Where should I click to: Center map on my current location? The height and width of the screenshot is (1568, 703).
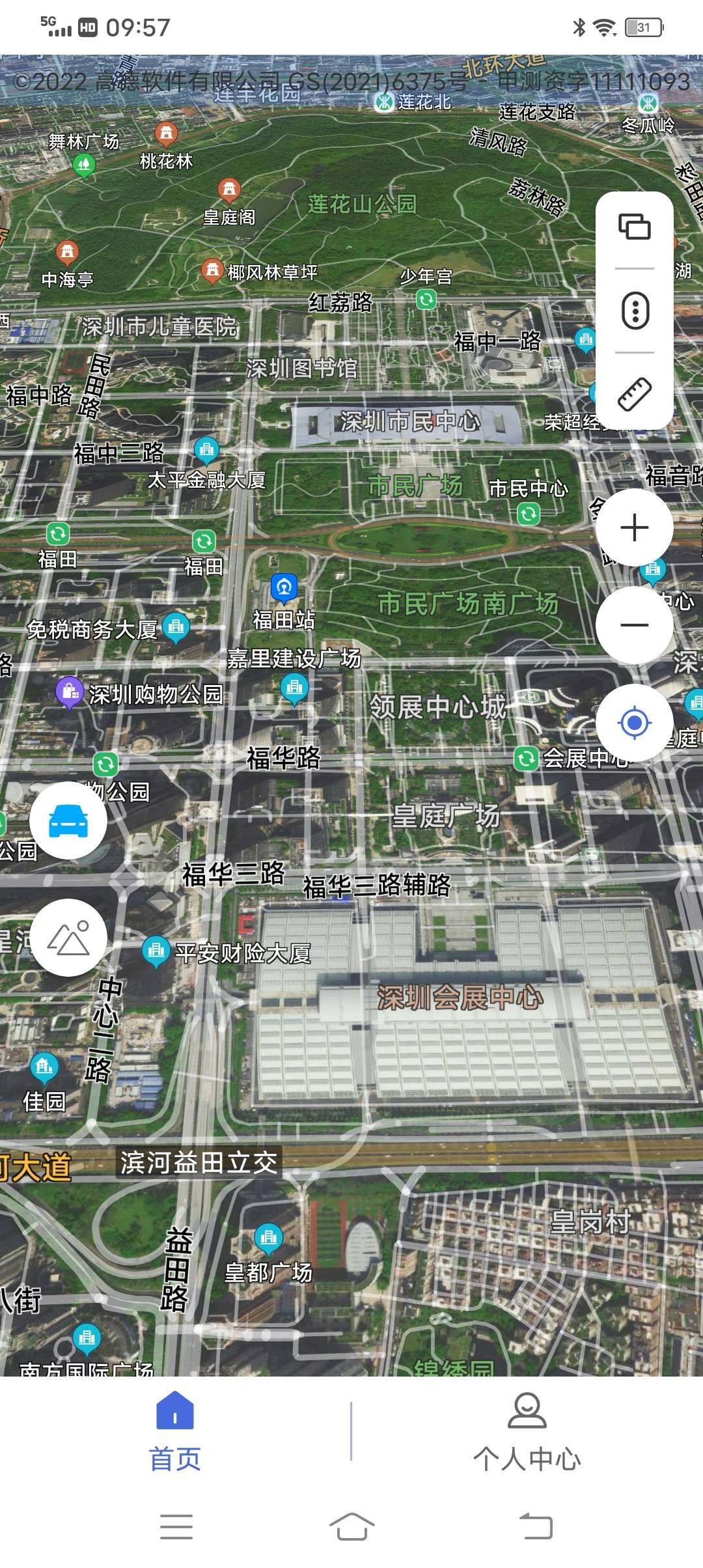[x=634, y=722]
